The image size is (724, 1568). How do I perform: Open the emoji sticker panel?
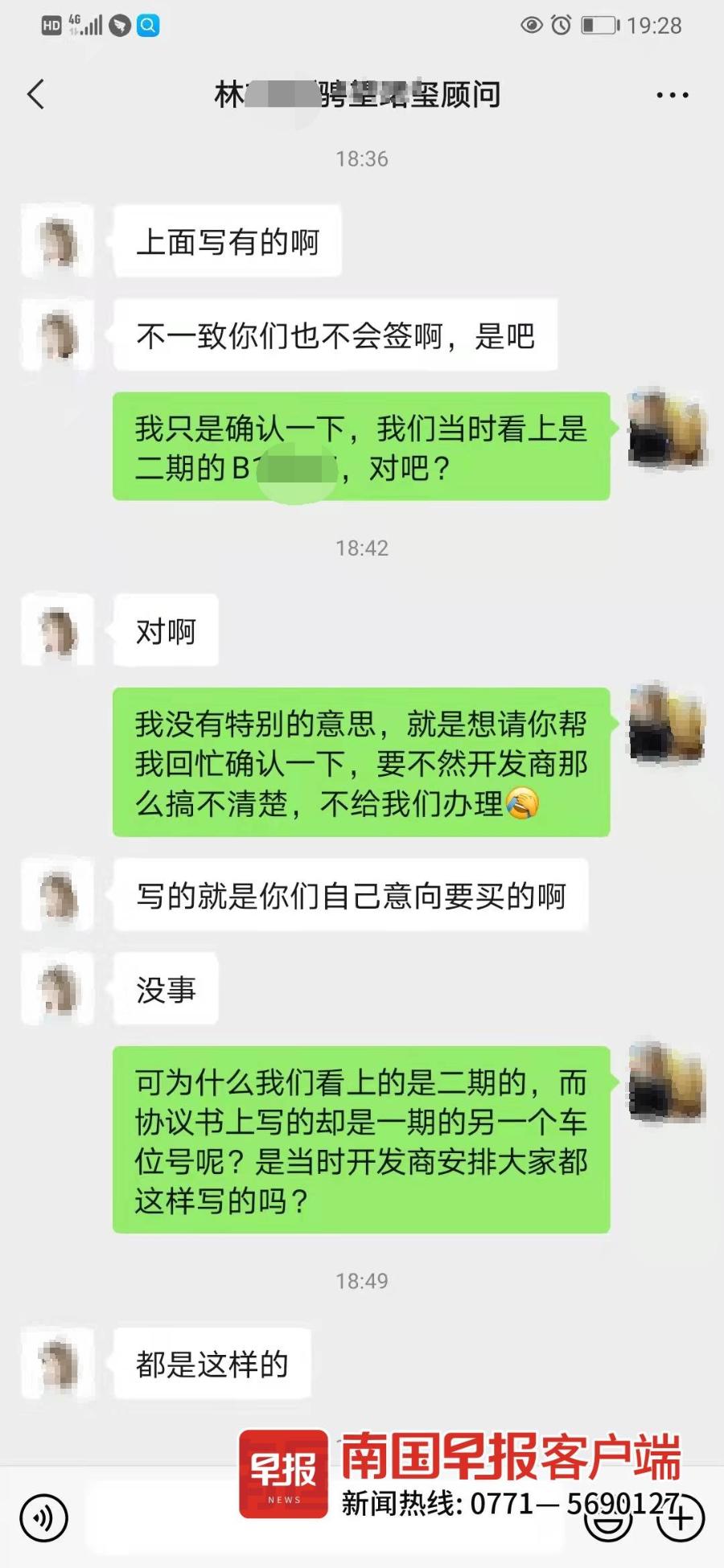tap(608, 1518)
